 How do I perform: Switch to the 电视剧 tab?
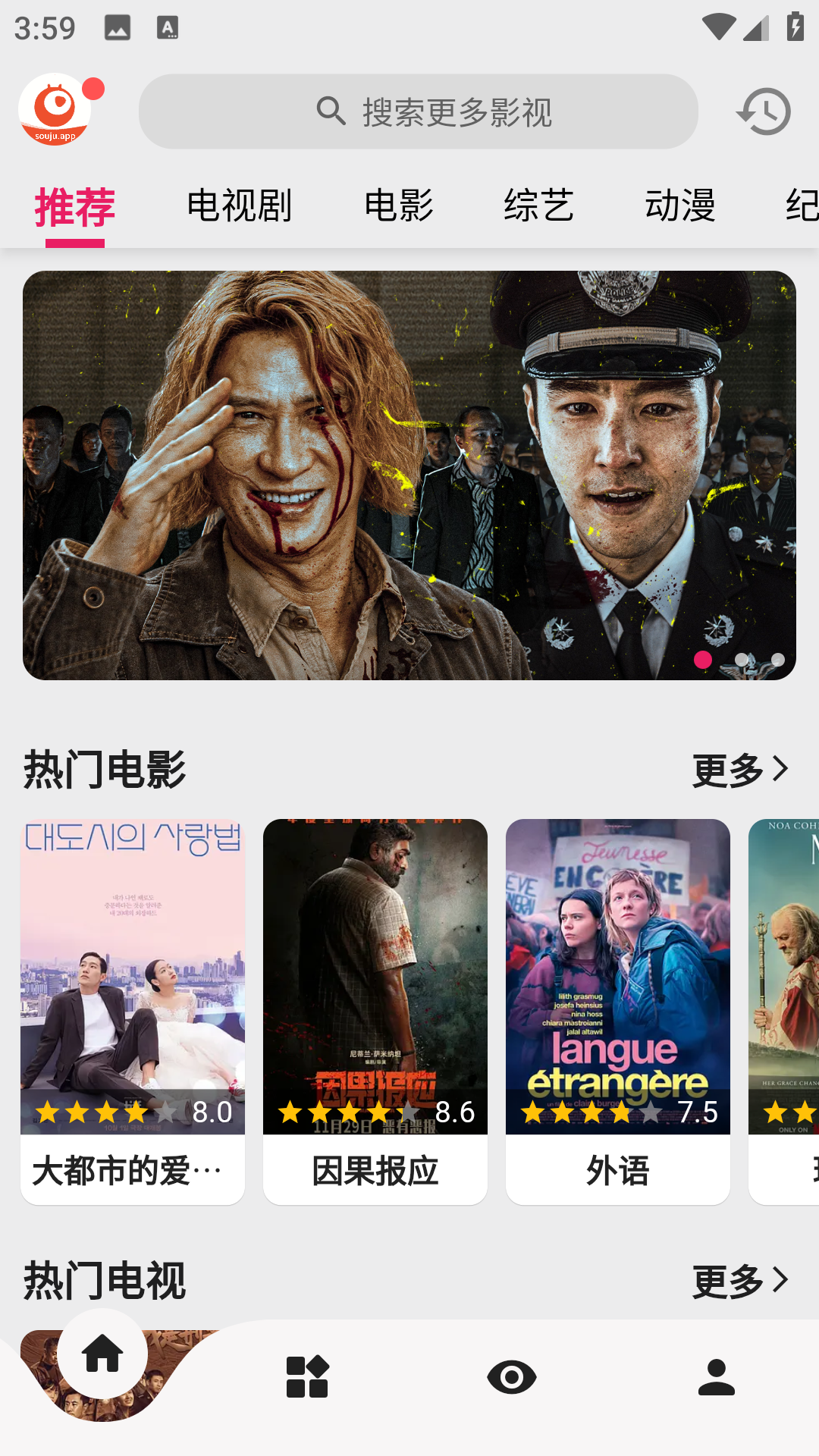click(x=239, y=206)
